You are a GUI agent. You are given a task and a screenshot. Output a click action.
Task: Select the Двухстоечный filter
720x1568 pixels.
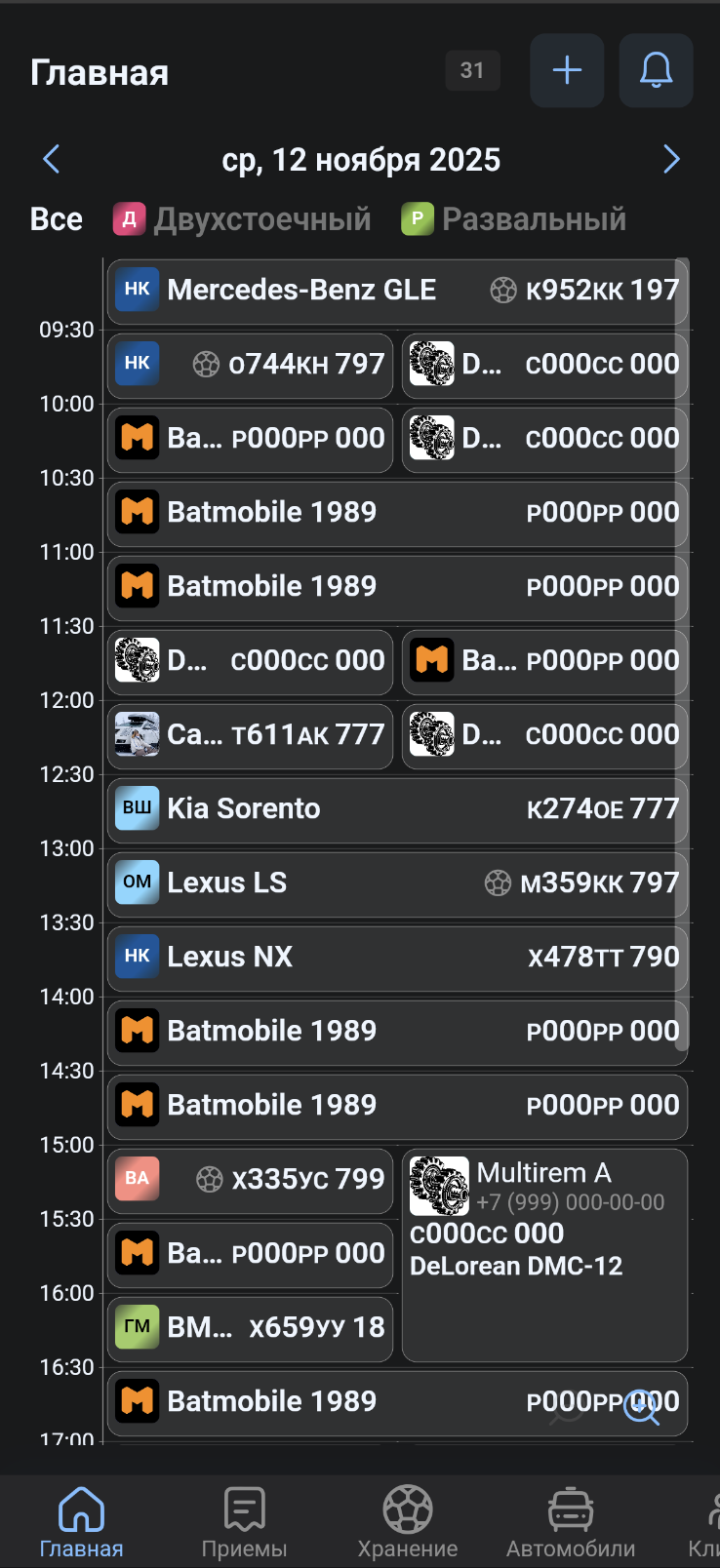[x=242, y=219]
